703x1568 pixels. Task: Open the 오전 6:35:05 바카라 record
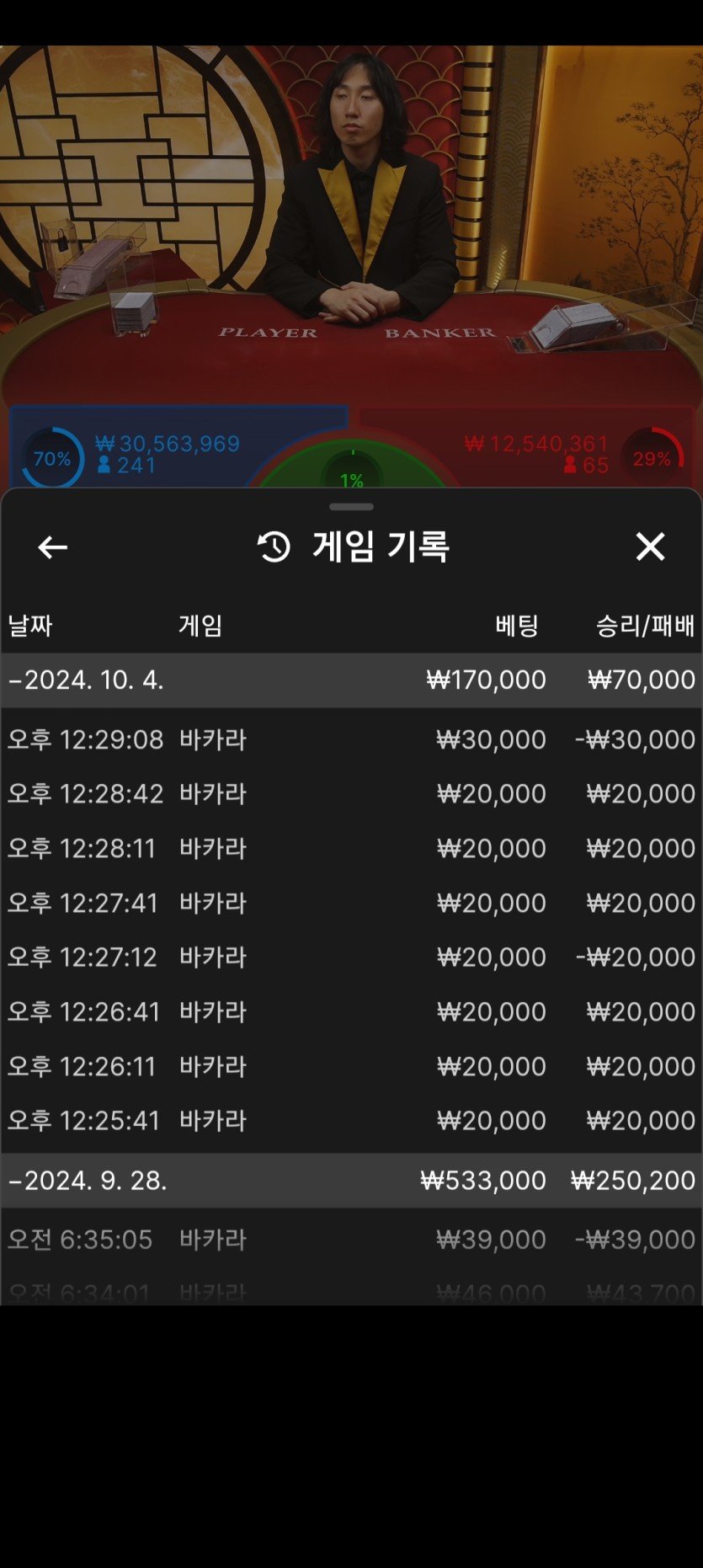pos(351,1240)
